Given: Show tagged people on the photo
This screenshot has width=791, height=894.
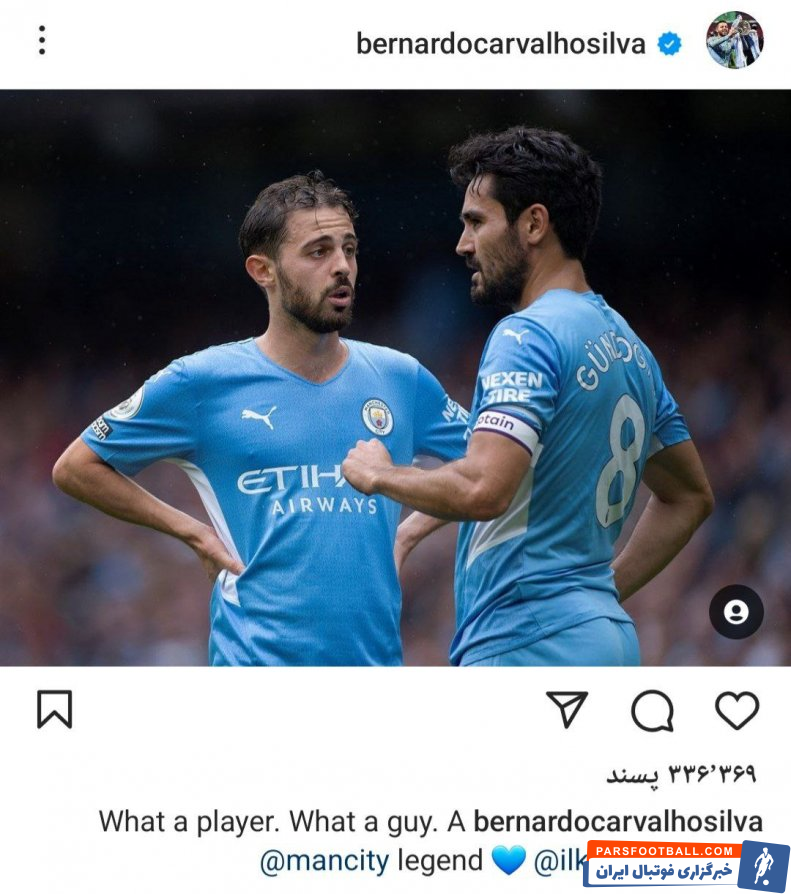Looking at the screenshot, I should (736, 612).
